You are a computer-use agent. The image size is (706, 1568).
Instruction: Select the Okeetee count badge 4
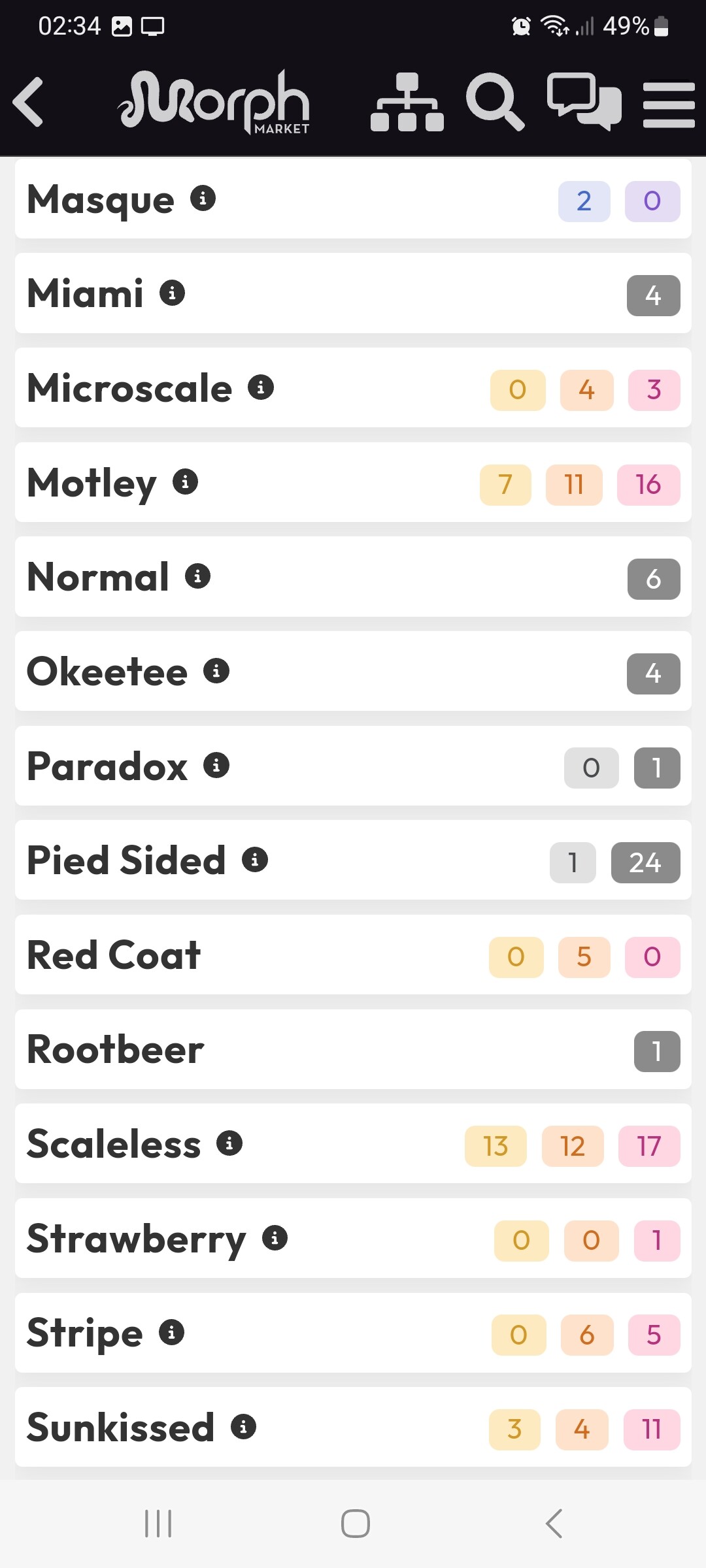[654, 674]
